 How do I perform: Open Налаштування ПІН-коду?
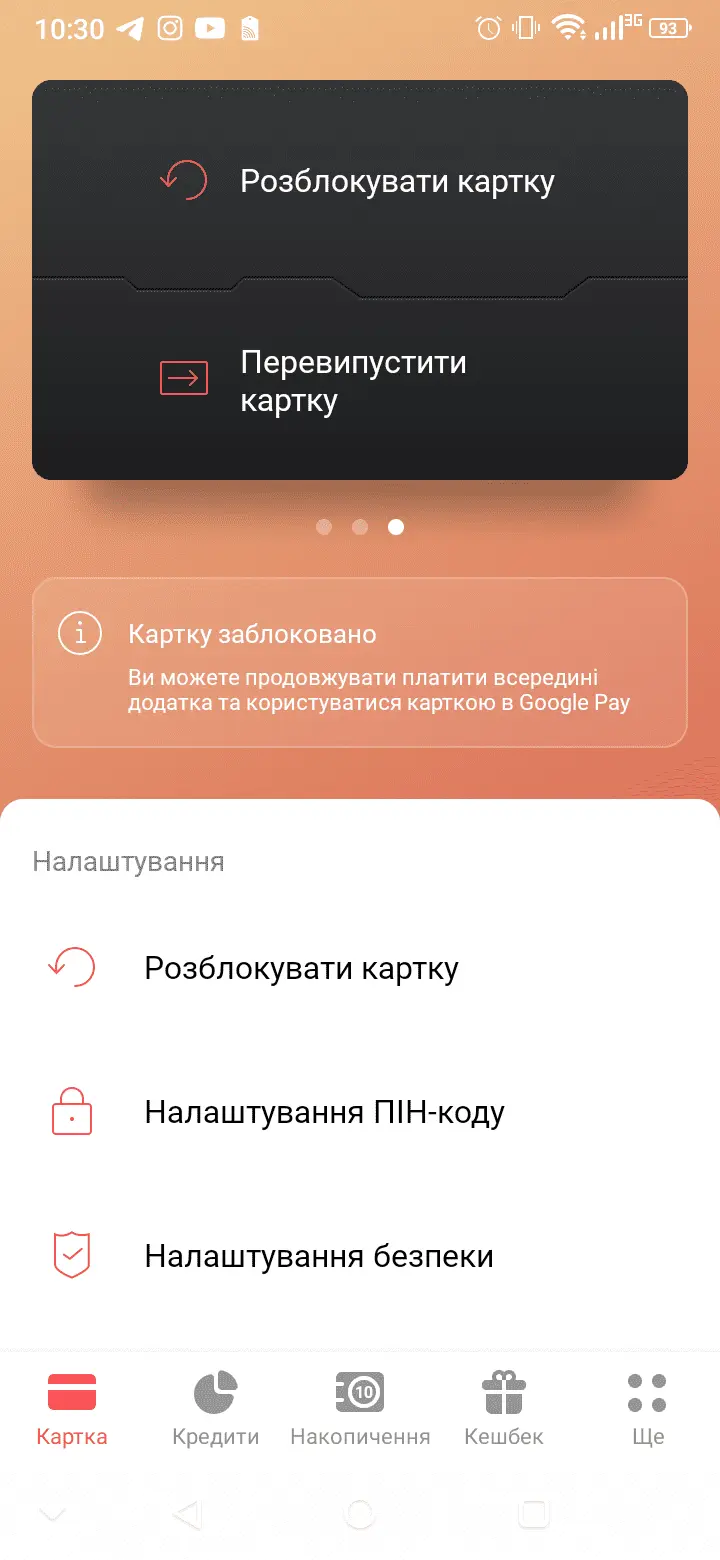coord(323,1112)
